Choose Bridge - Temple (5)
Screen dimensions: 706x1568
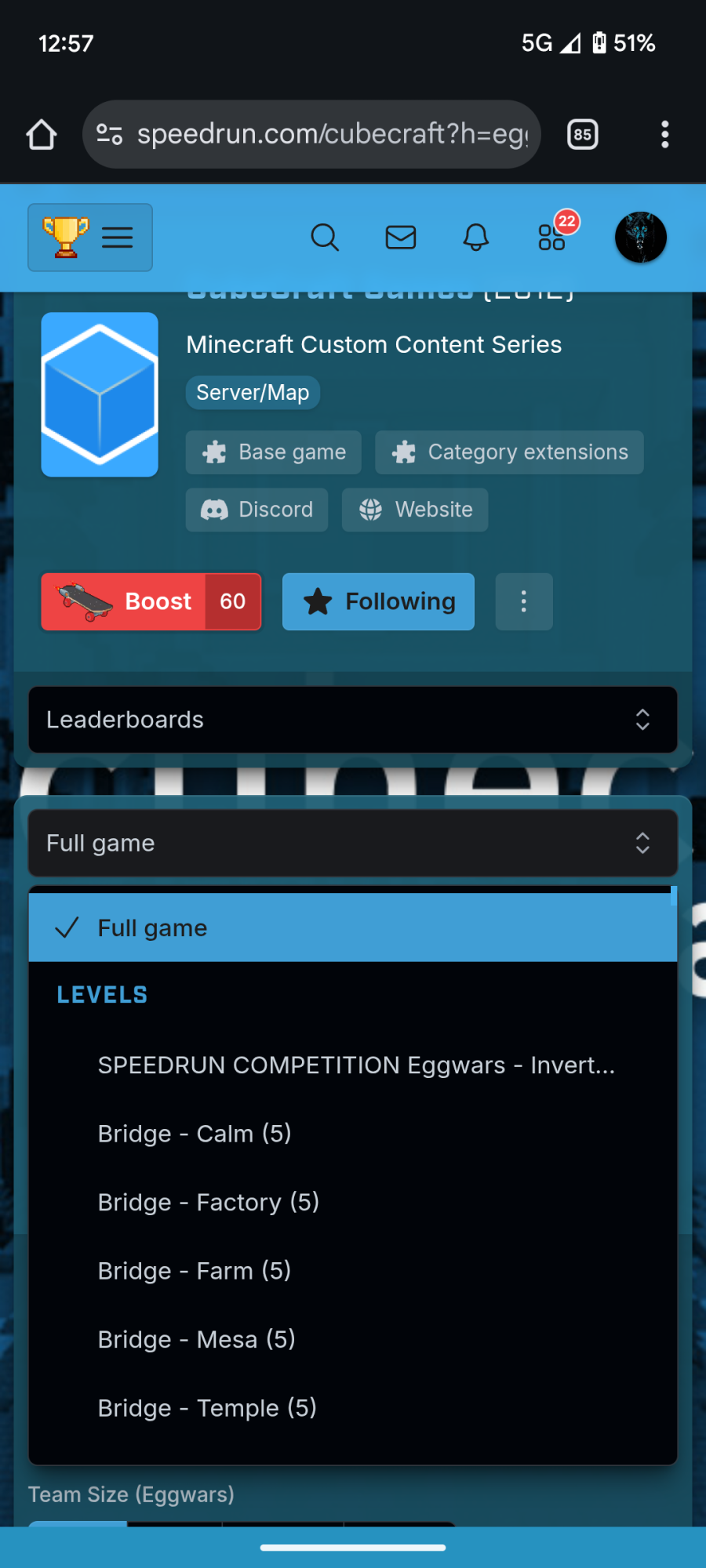click(x=353, y=1408)
